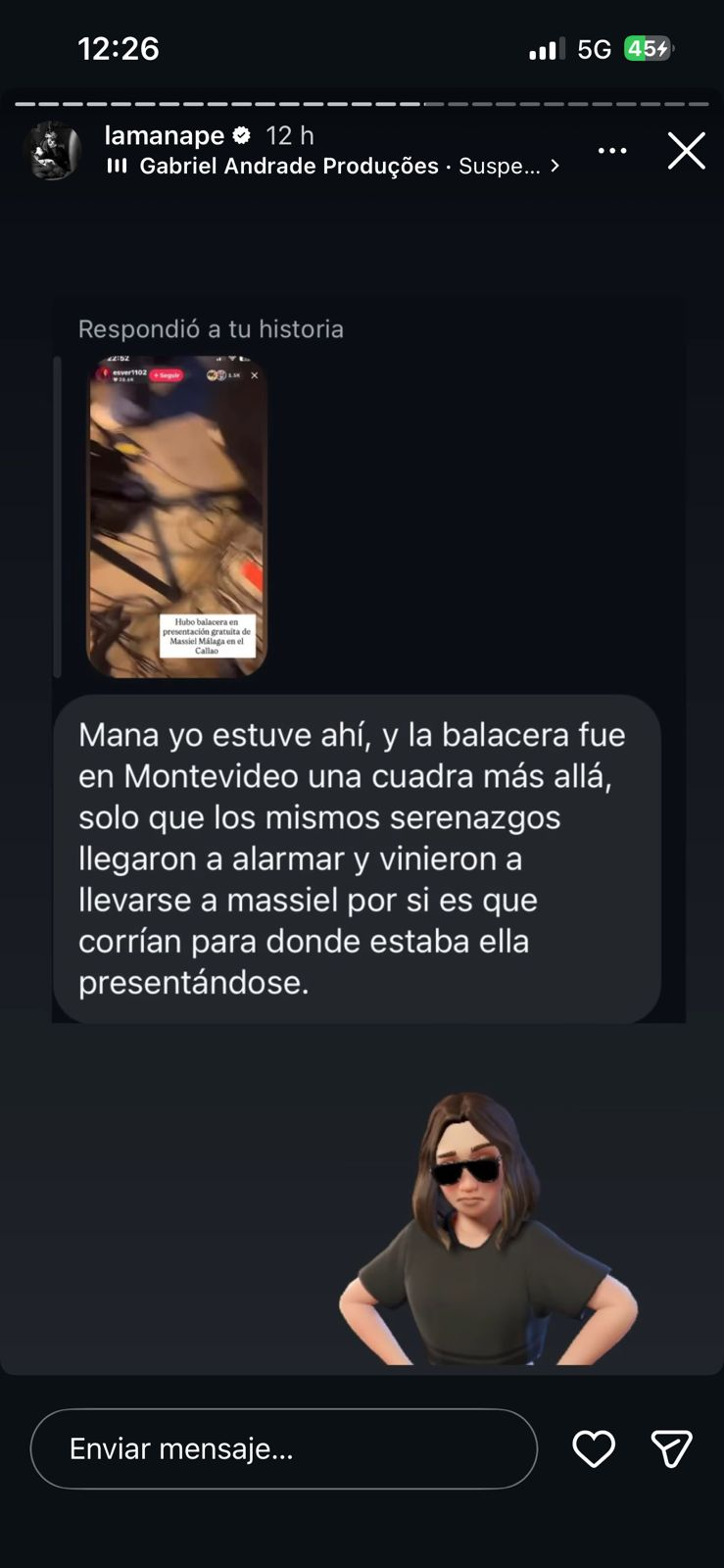The height and width of the screenshot is (1568, 724).
Task: Tap the music note icon before Gabriel Andrade Produções
Action: click(x=117, y=167)
